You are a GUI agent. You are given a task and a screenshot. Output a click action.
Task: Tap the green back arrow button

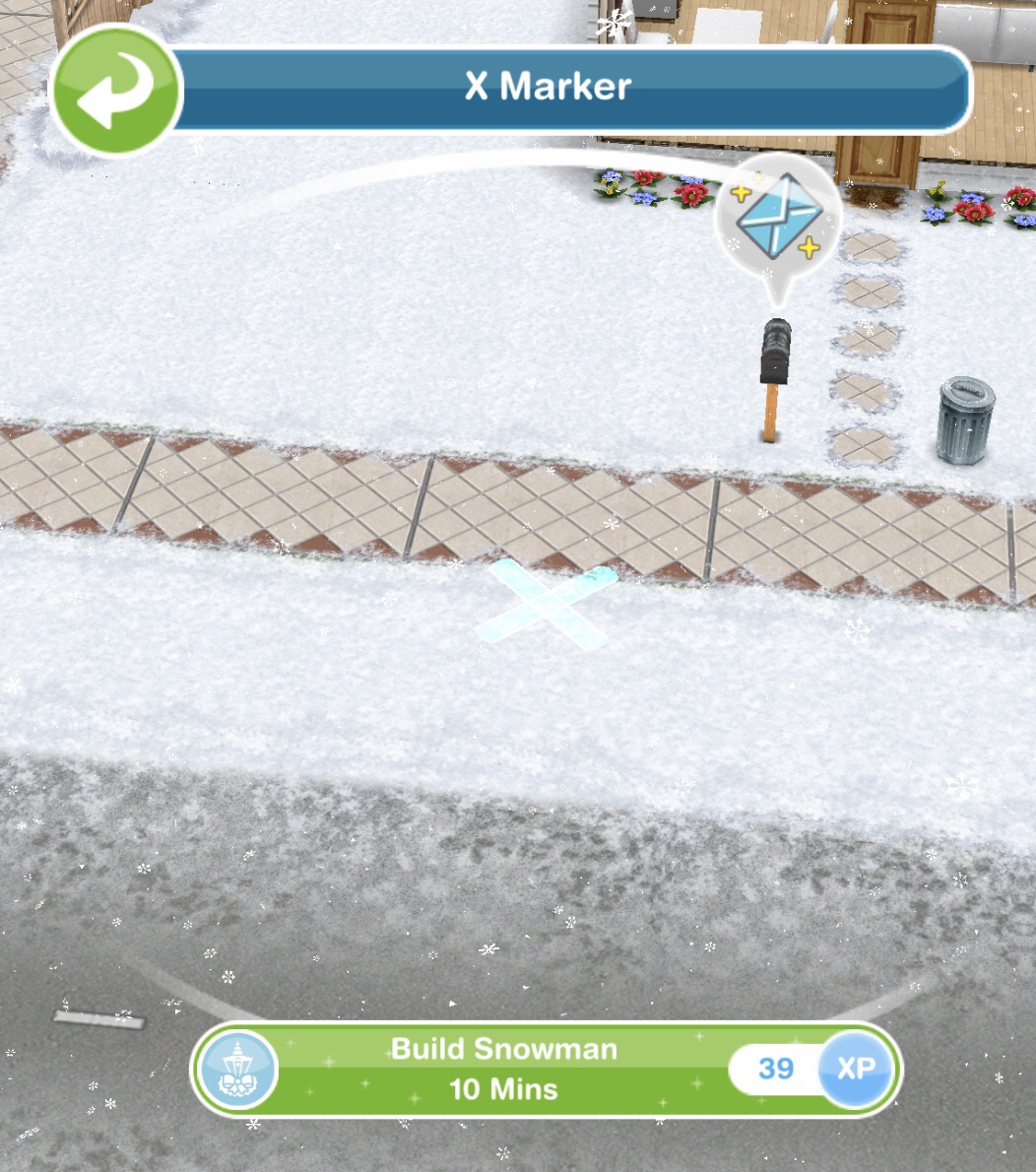pos(115,91)
